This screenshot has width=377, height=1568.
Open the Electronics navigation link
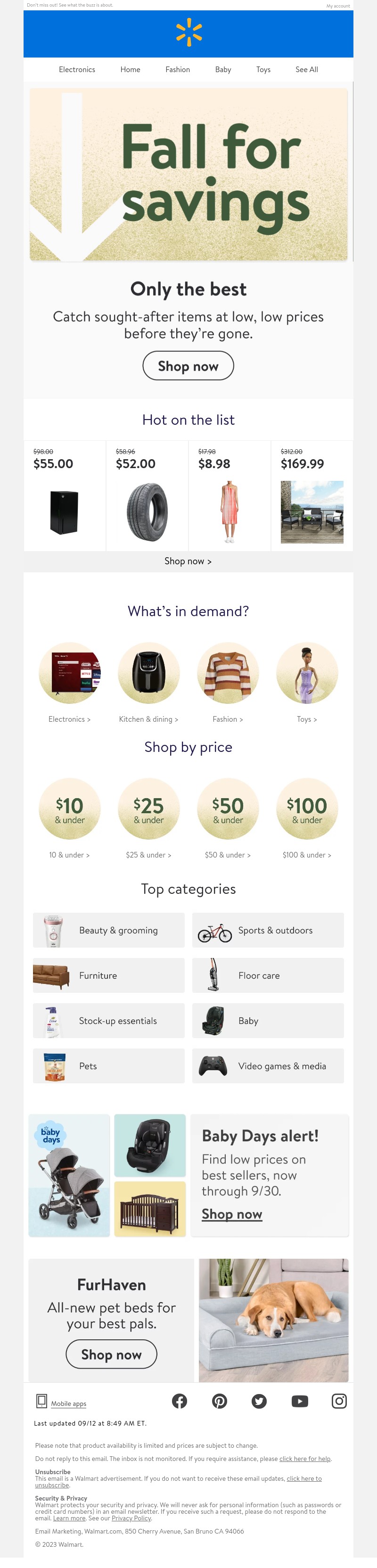click(x=77, y=69)
